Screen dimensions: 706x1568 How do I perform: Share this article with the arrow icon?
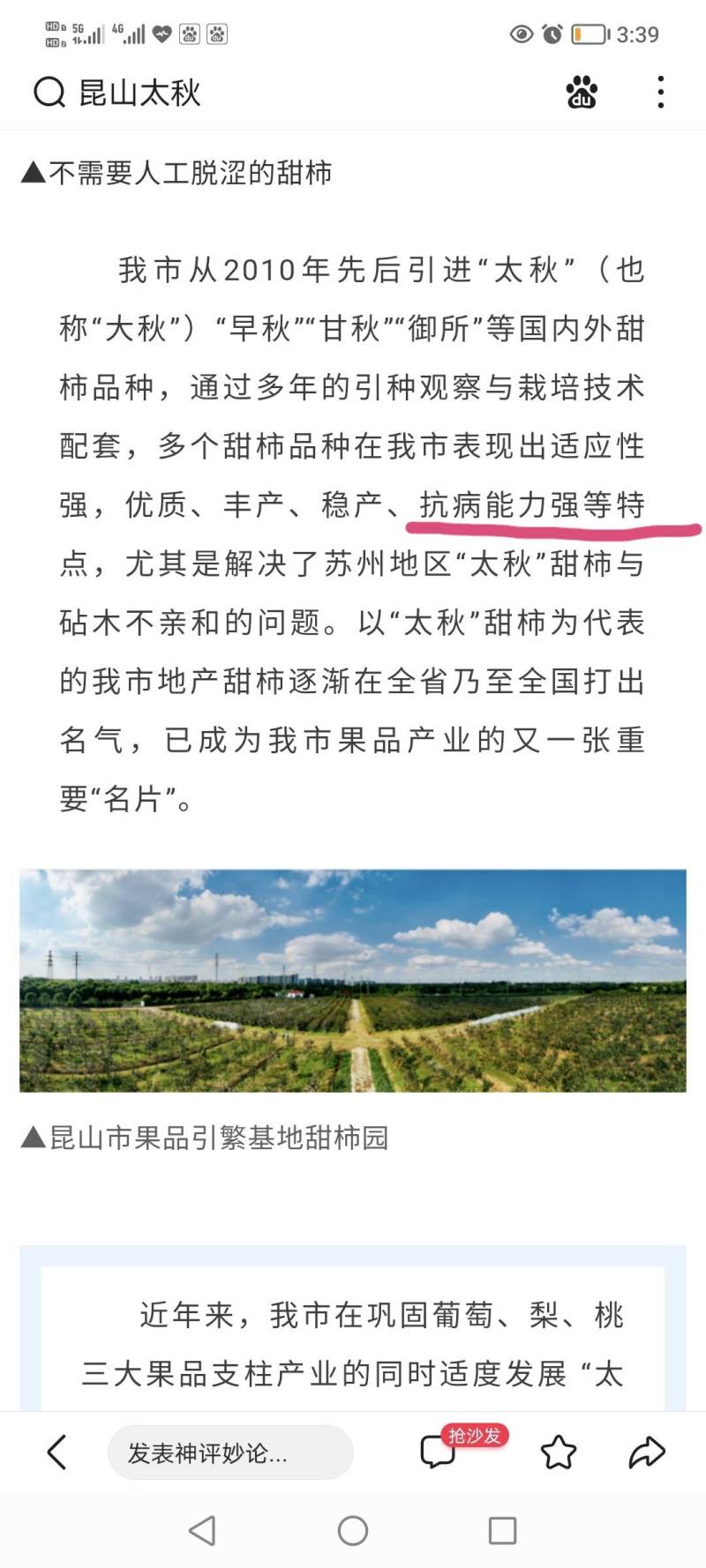[646, 1452]
